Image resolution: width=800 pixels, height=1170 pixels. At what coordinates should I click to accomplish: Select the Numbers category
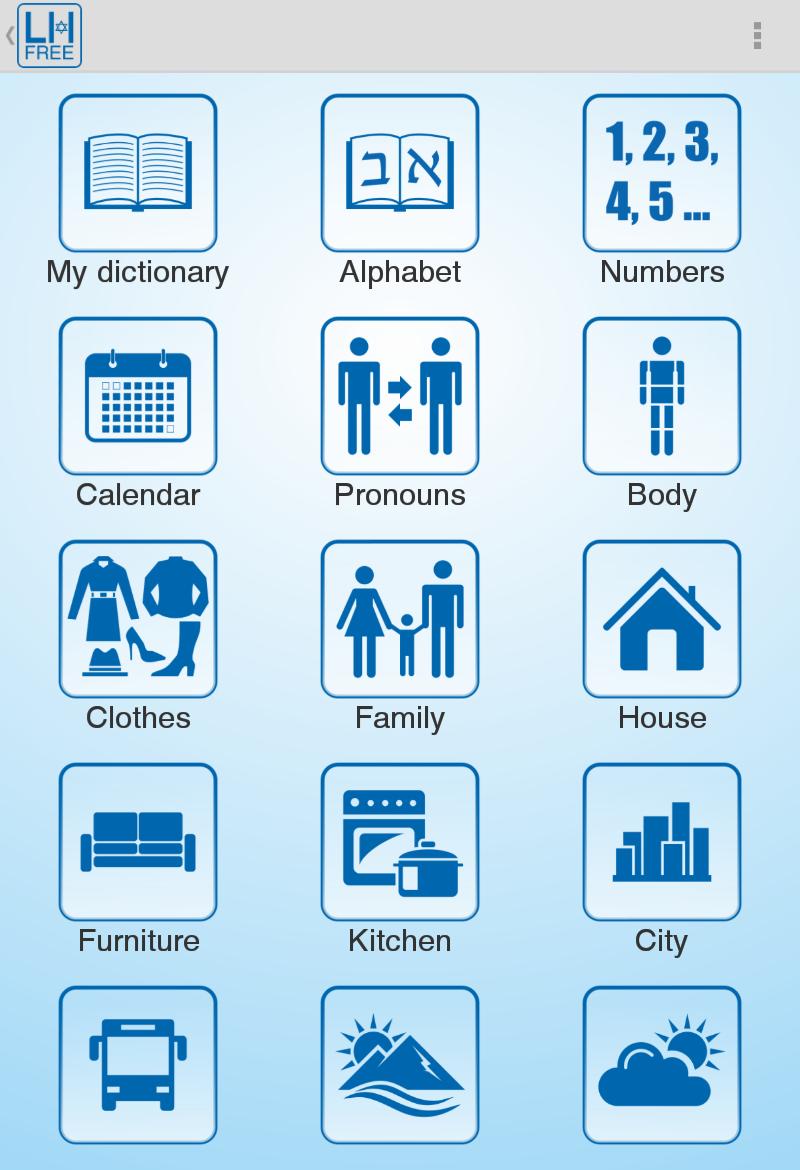click(x=662, y=173)
